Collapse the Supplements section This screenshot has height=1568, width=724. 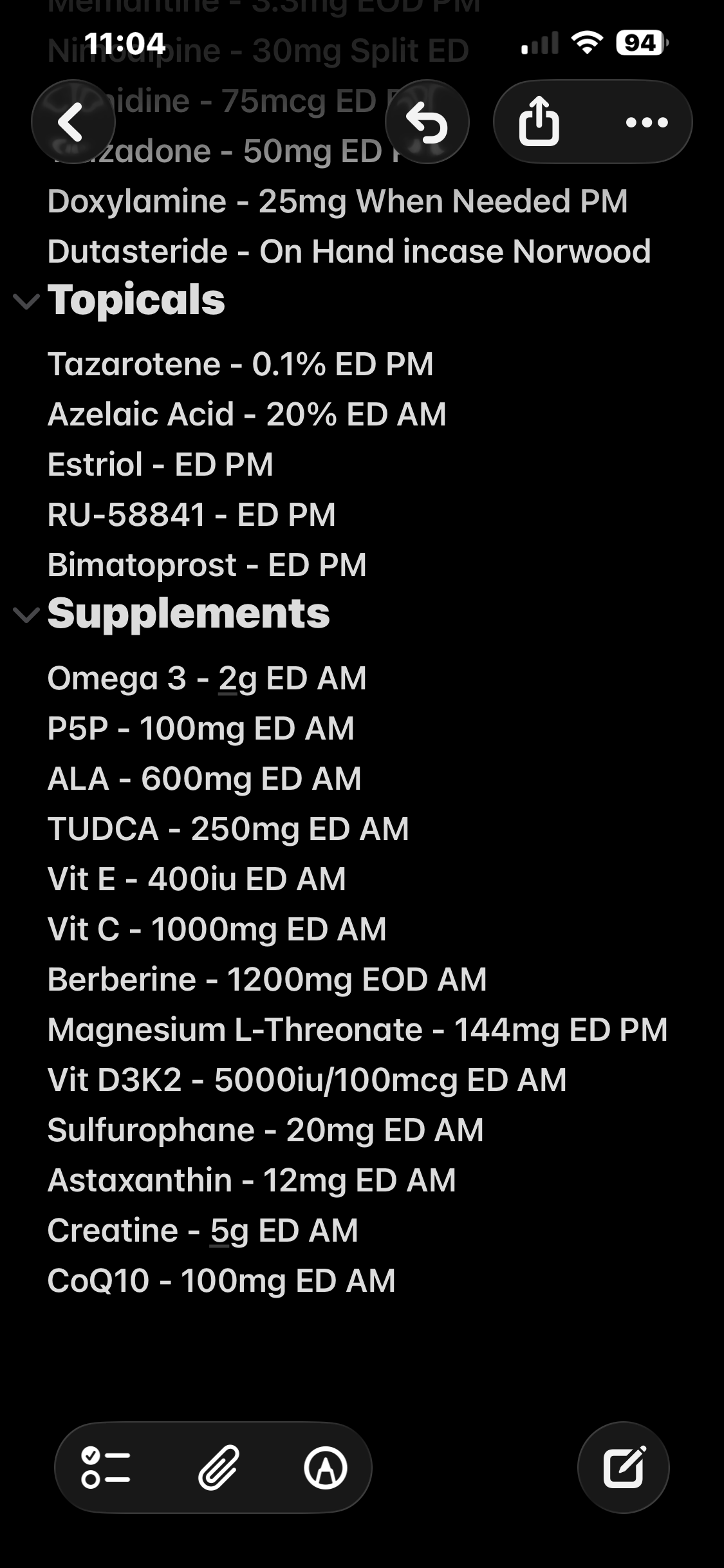[26, 615]
